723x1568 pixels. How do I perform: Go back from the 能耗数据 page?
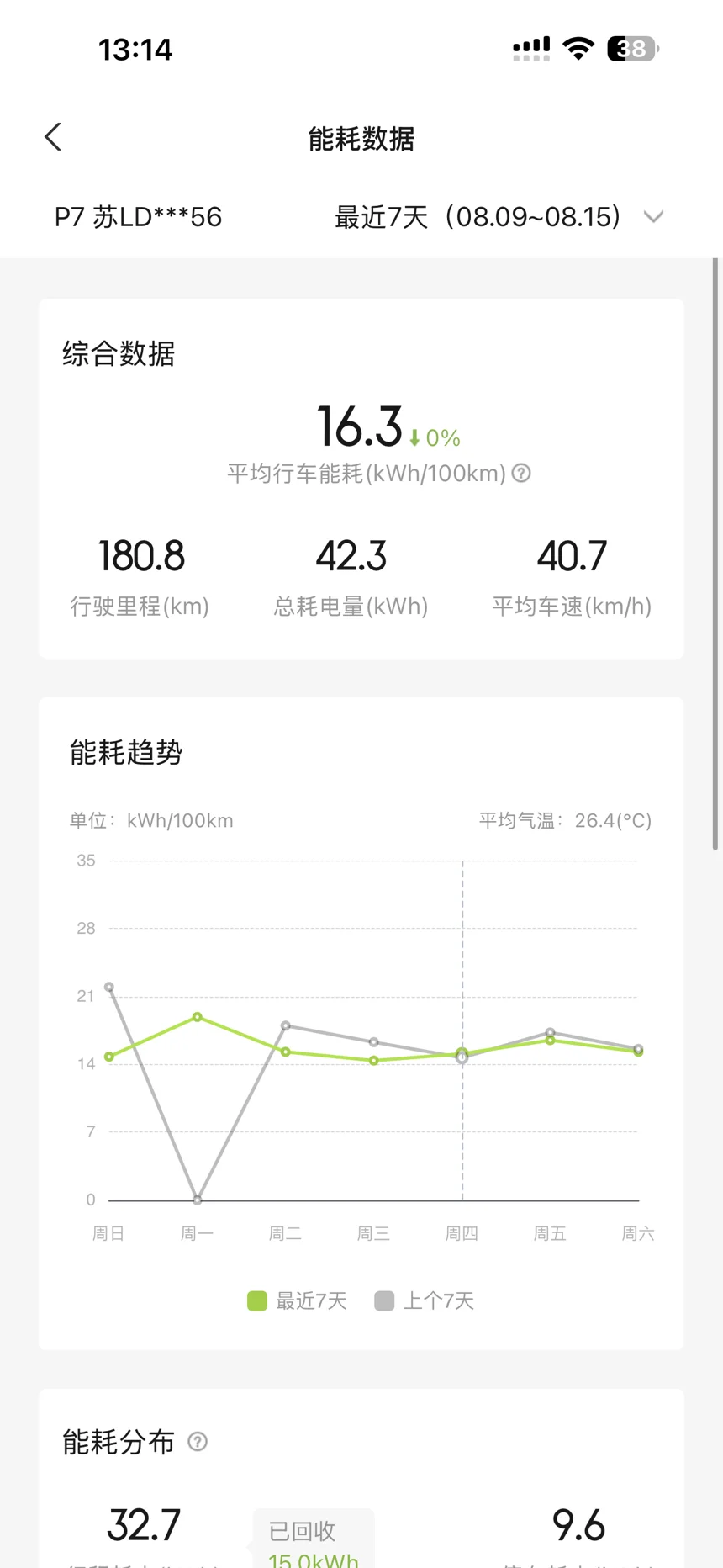(x=53, y=137)
